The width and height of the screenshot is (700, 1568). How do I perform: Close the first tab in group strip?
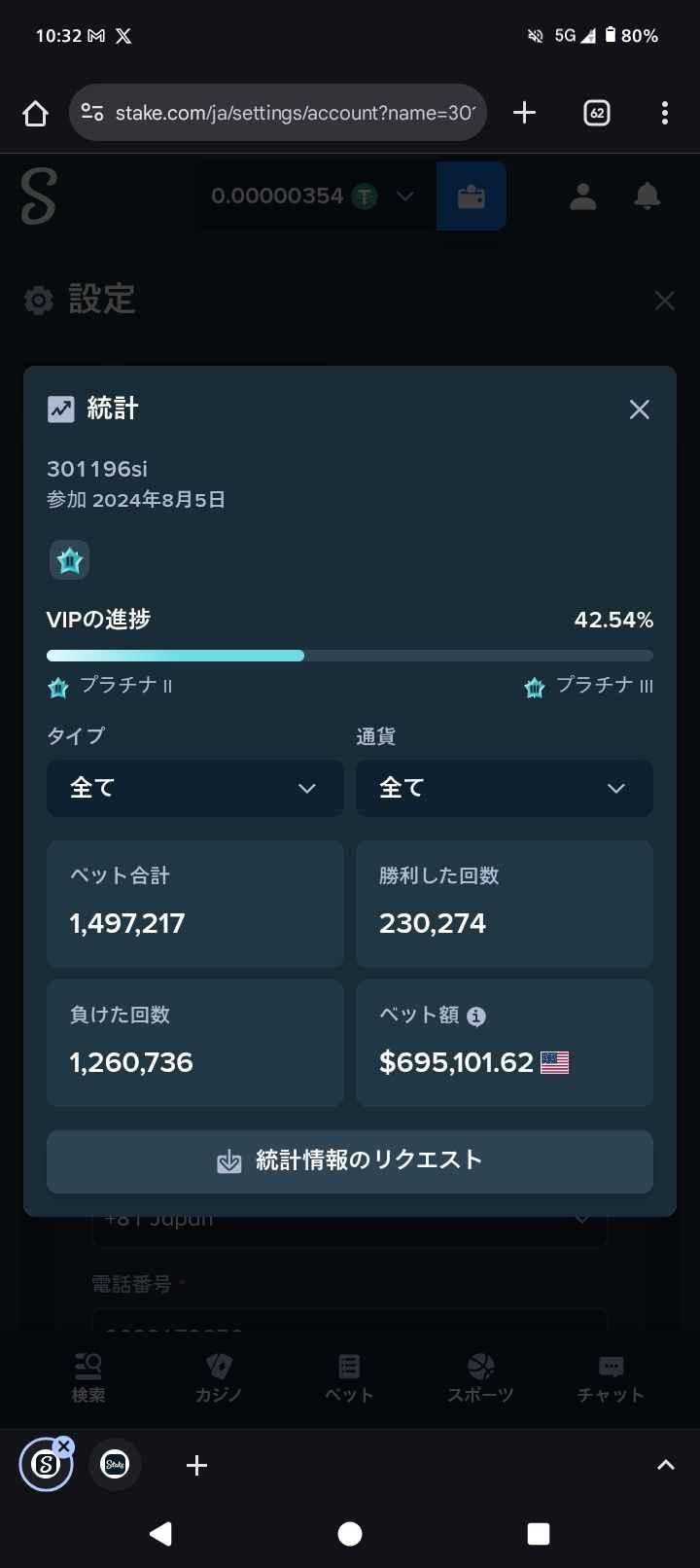pos(64,1446)
